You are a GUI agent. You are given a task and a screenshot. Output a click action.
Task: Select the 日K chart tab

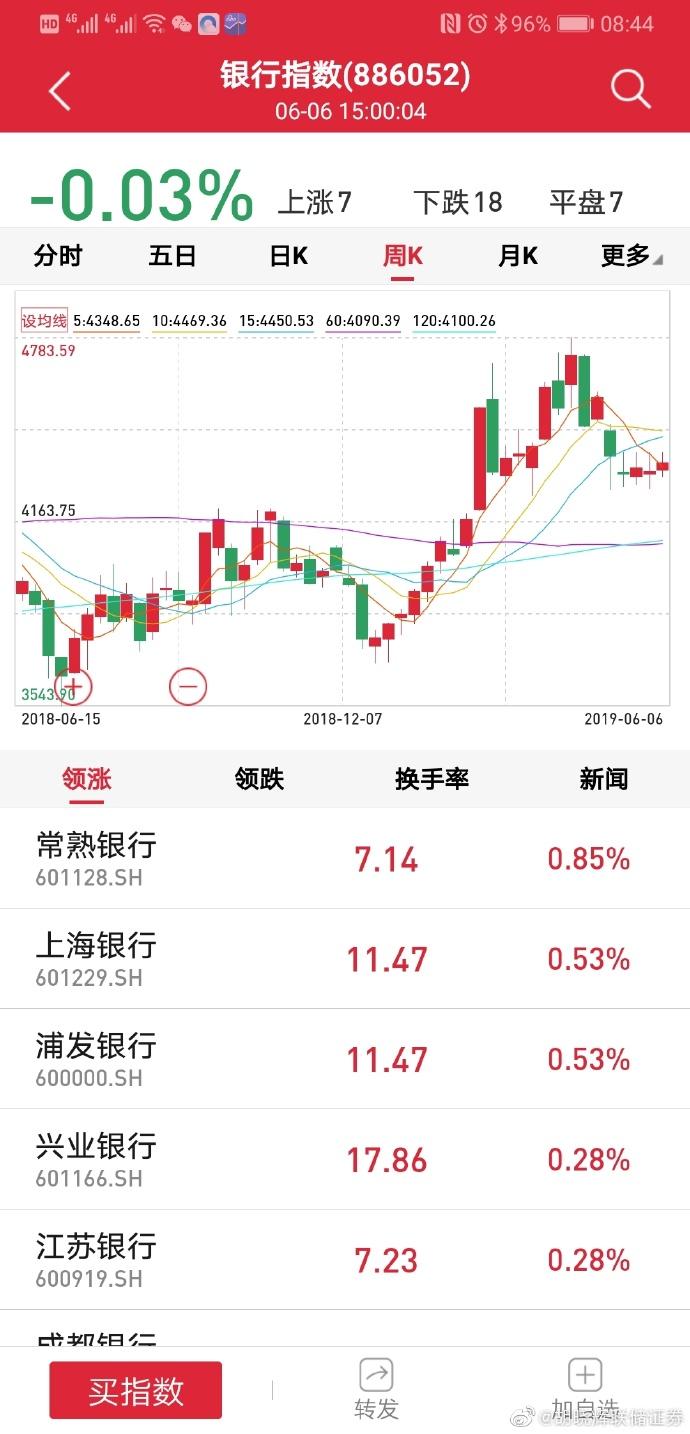[x=288, y=256]
